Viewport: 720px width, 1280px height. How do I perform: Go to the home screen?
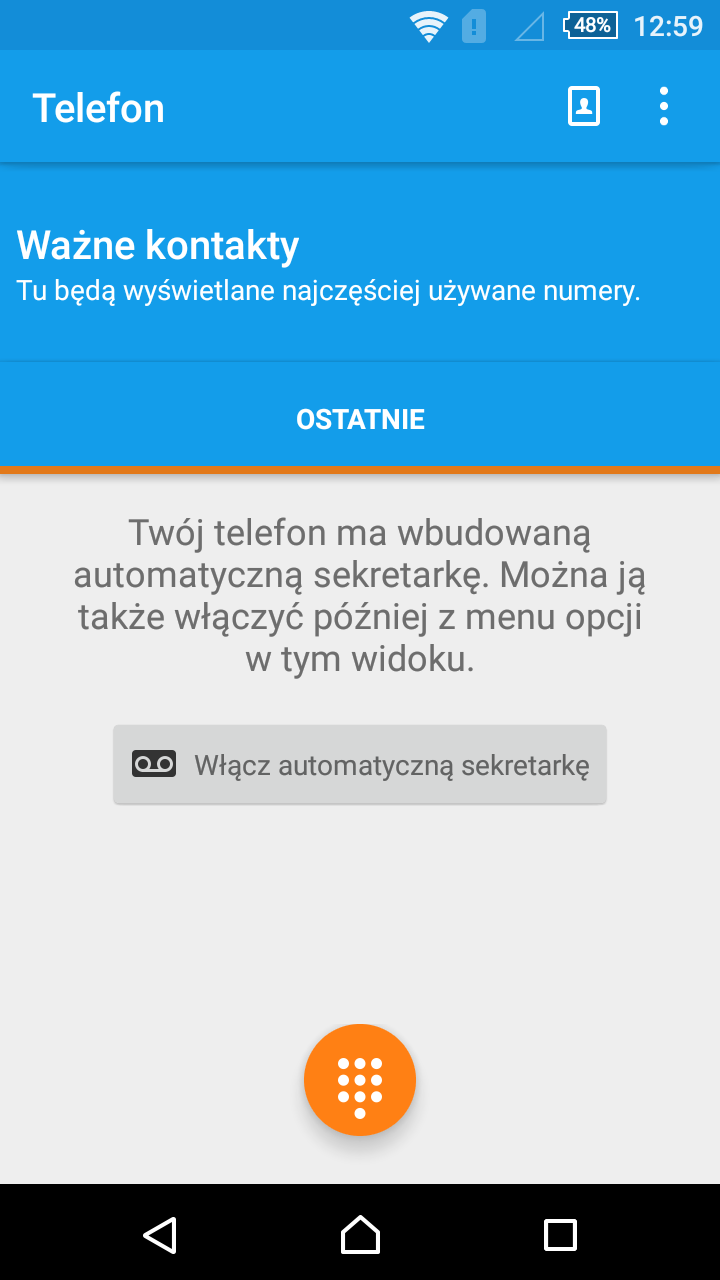[360, 1235]
